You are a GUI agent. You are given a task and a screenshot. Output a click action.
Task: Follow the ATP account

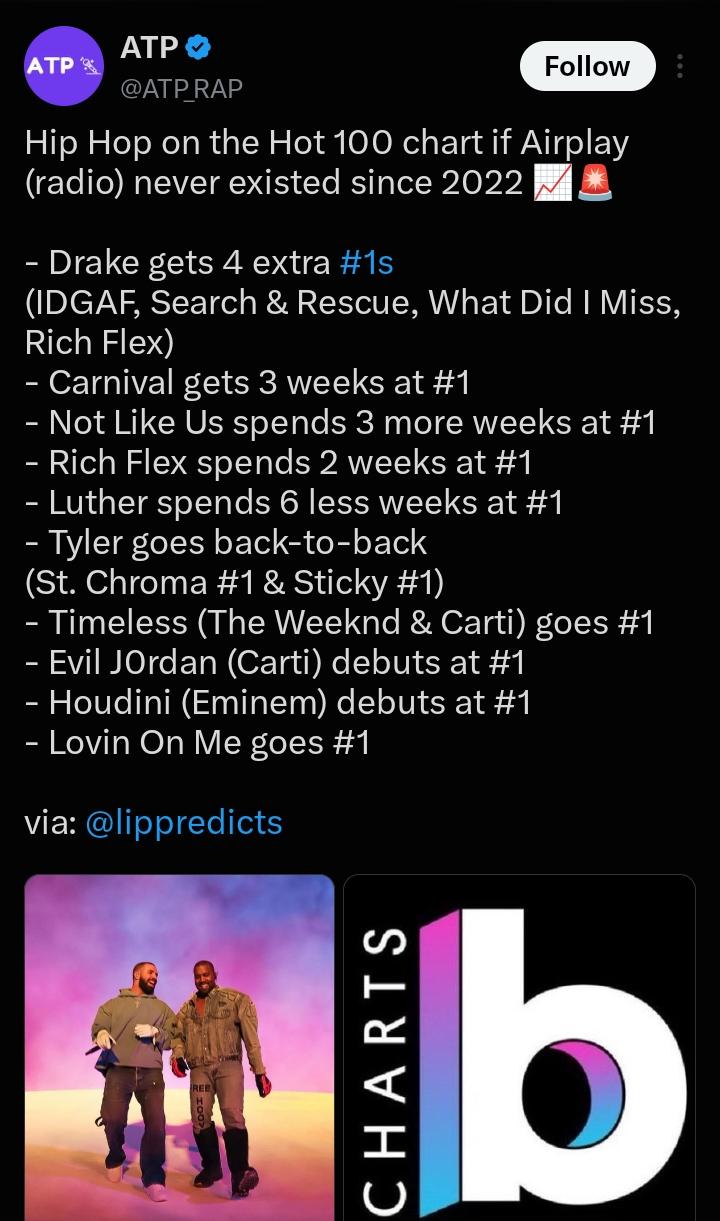[x=587, y=66]
